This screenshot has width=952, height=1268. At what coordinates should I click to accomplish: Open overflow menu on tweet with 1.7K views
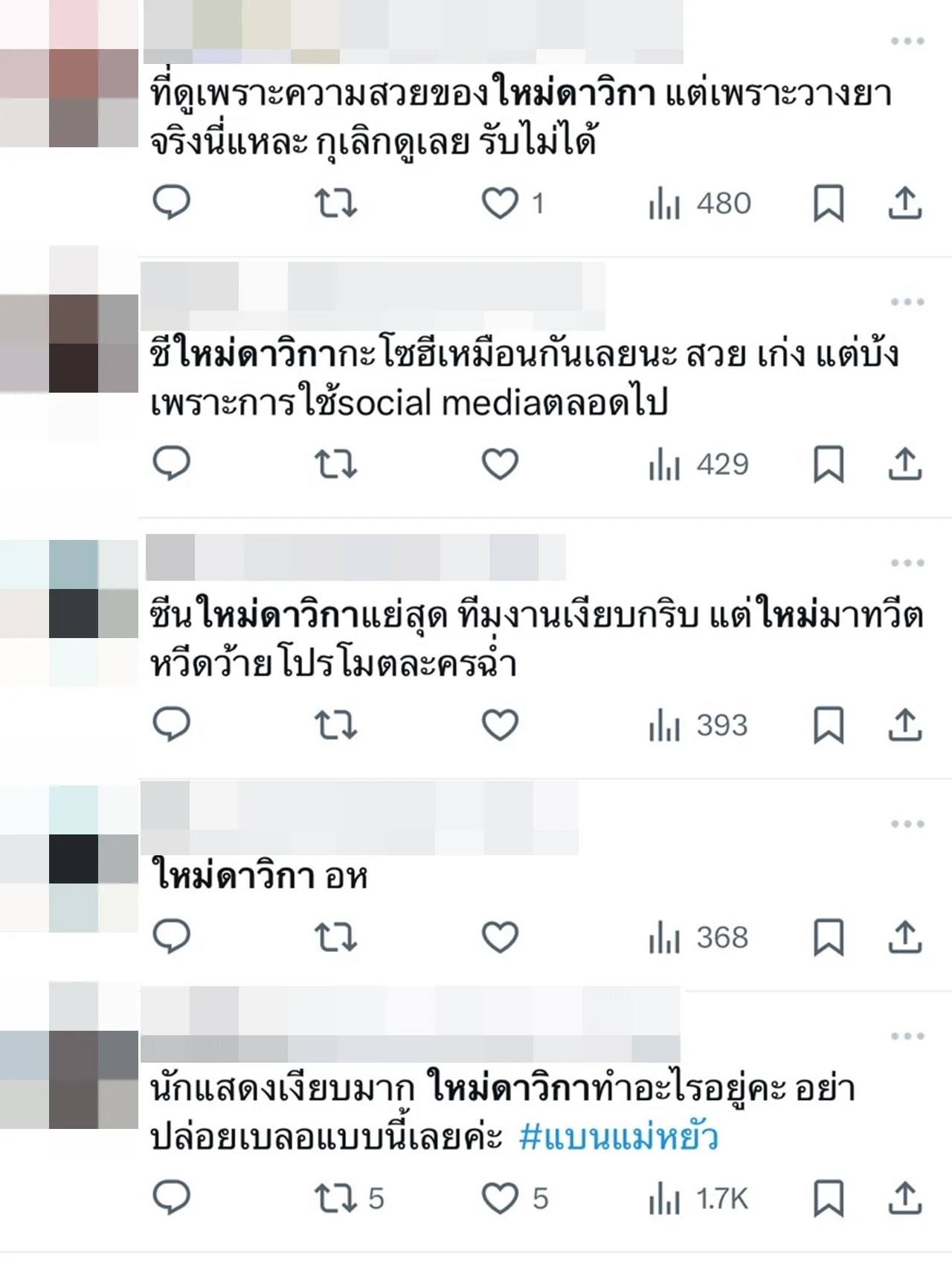907,1036
